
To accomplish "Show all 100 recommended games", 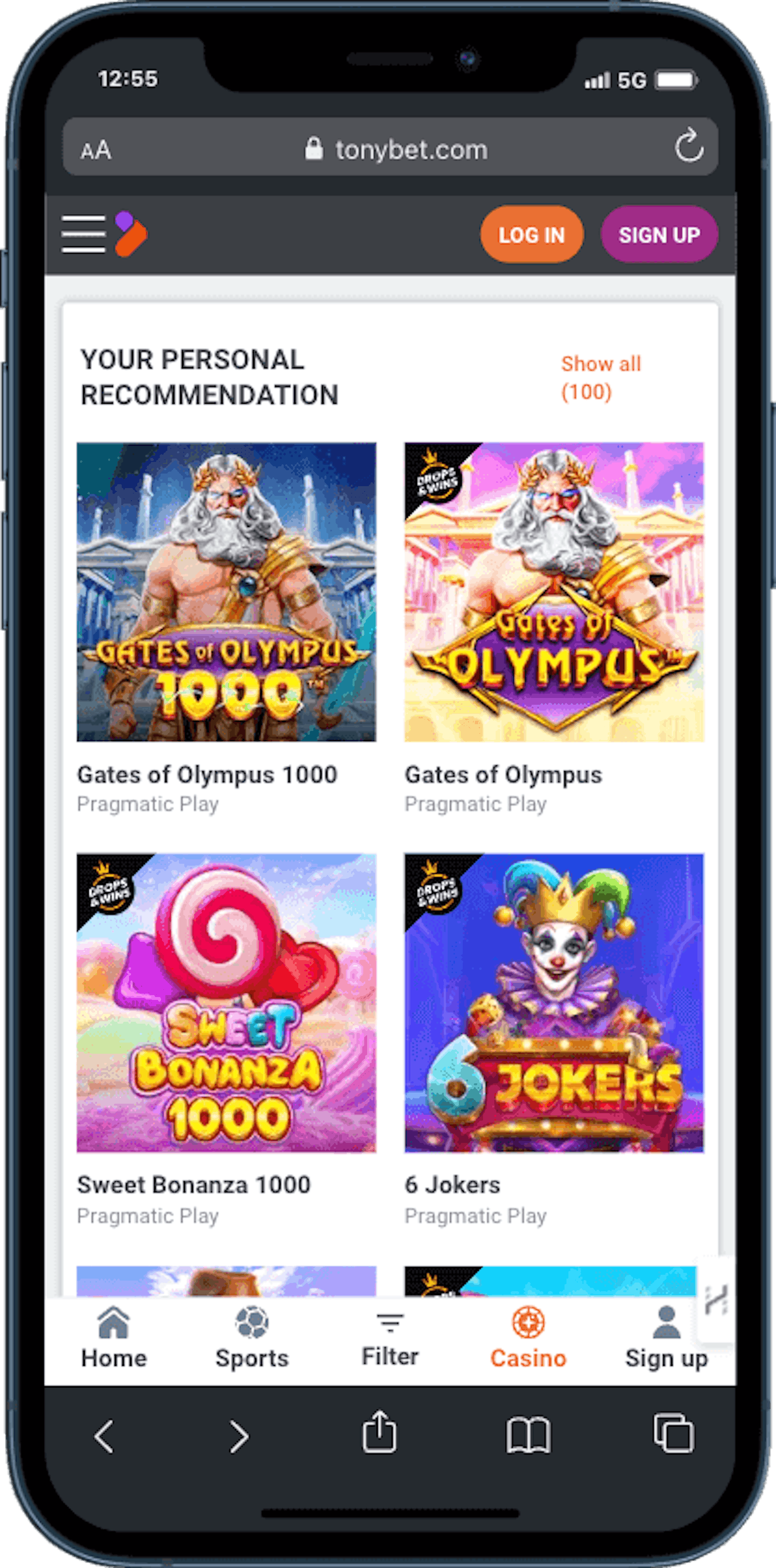I will coord(600,378).
